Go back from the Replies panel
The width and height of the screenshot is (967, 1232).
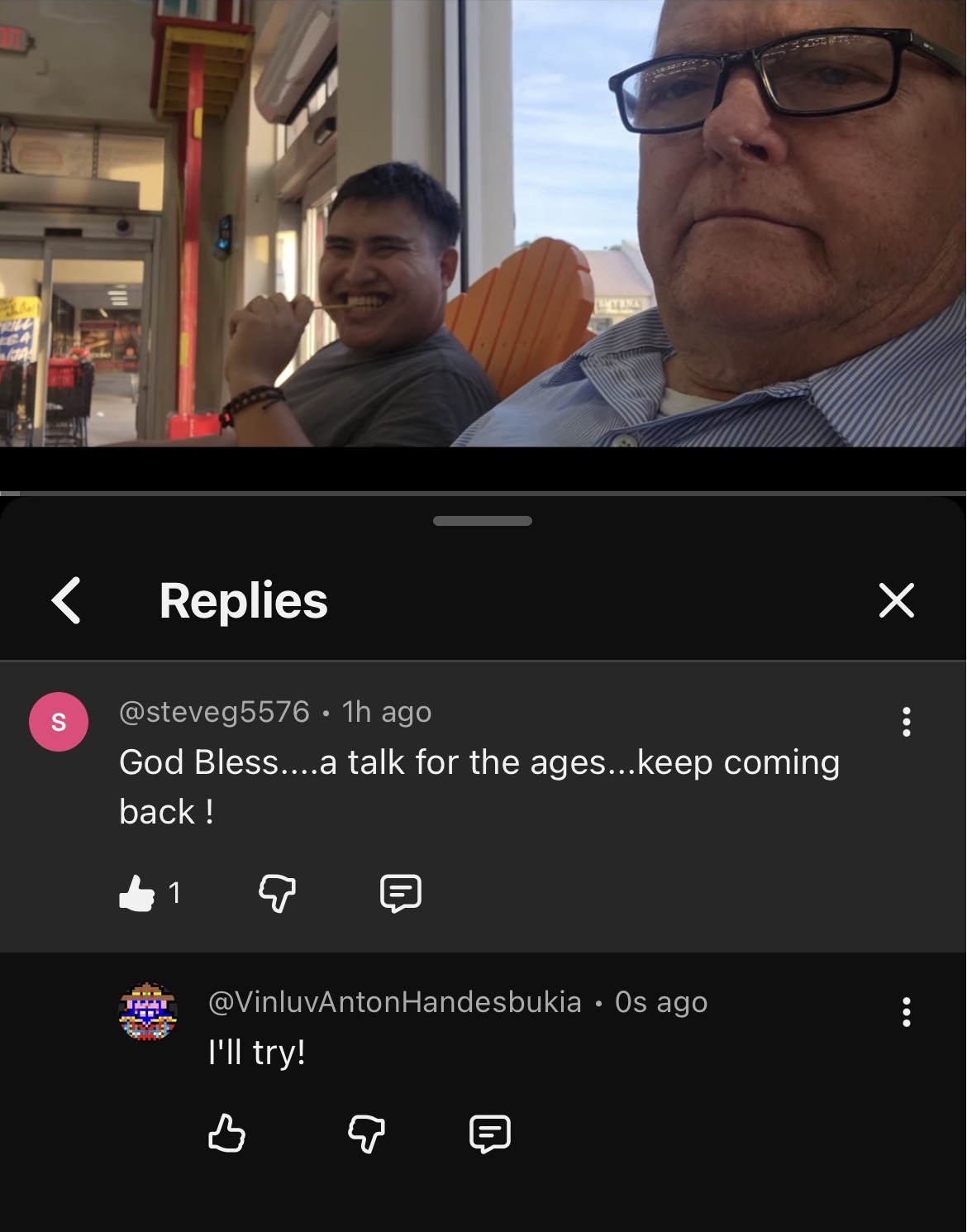tap(66, 600)
